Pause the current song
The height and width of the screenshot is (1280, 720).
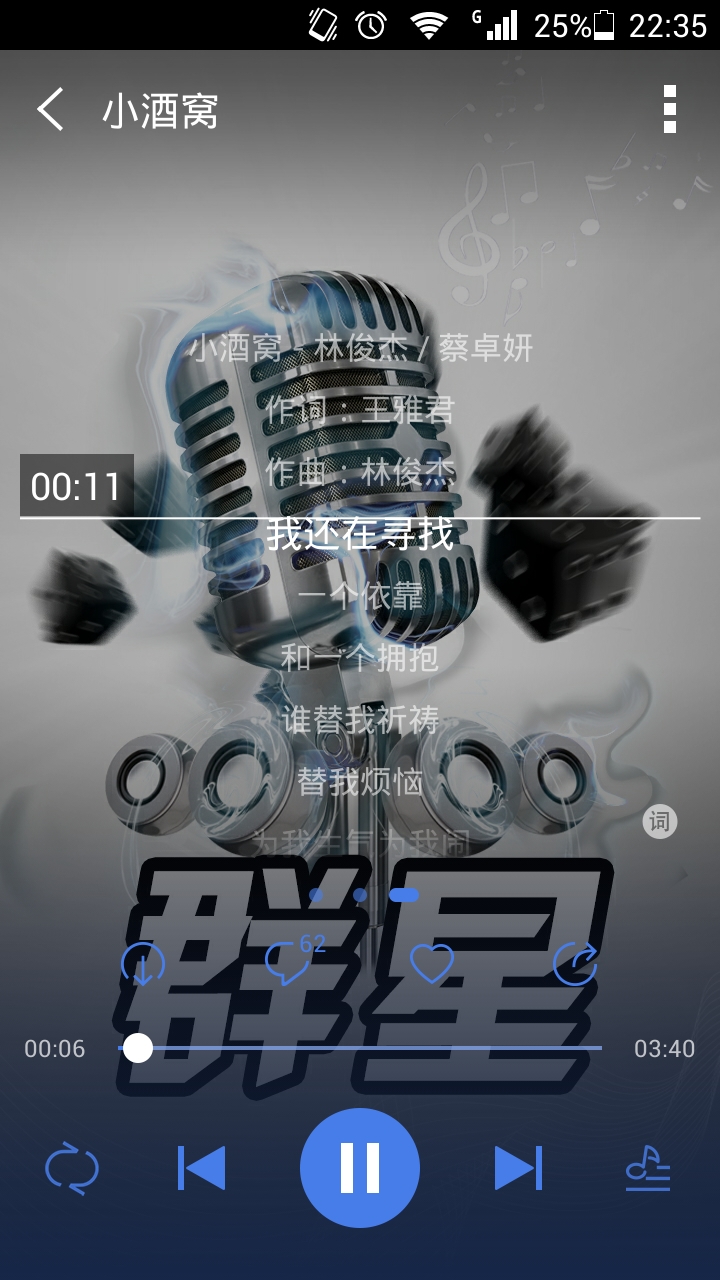[360, 1167]
